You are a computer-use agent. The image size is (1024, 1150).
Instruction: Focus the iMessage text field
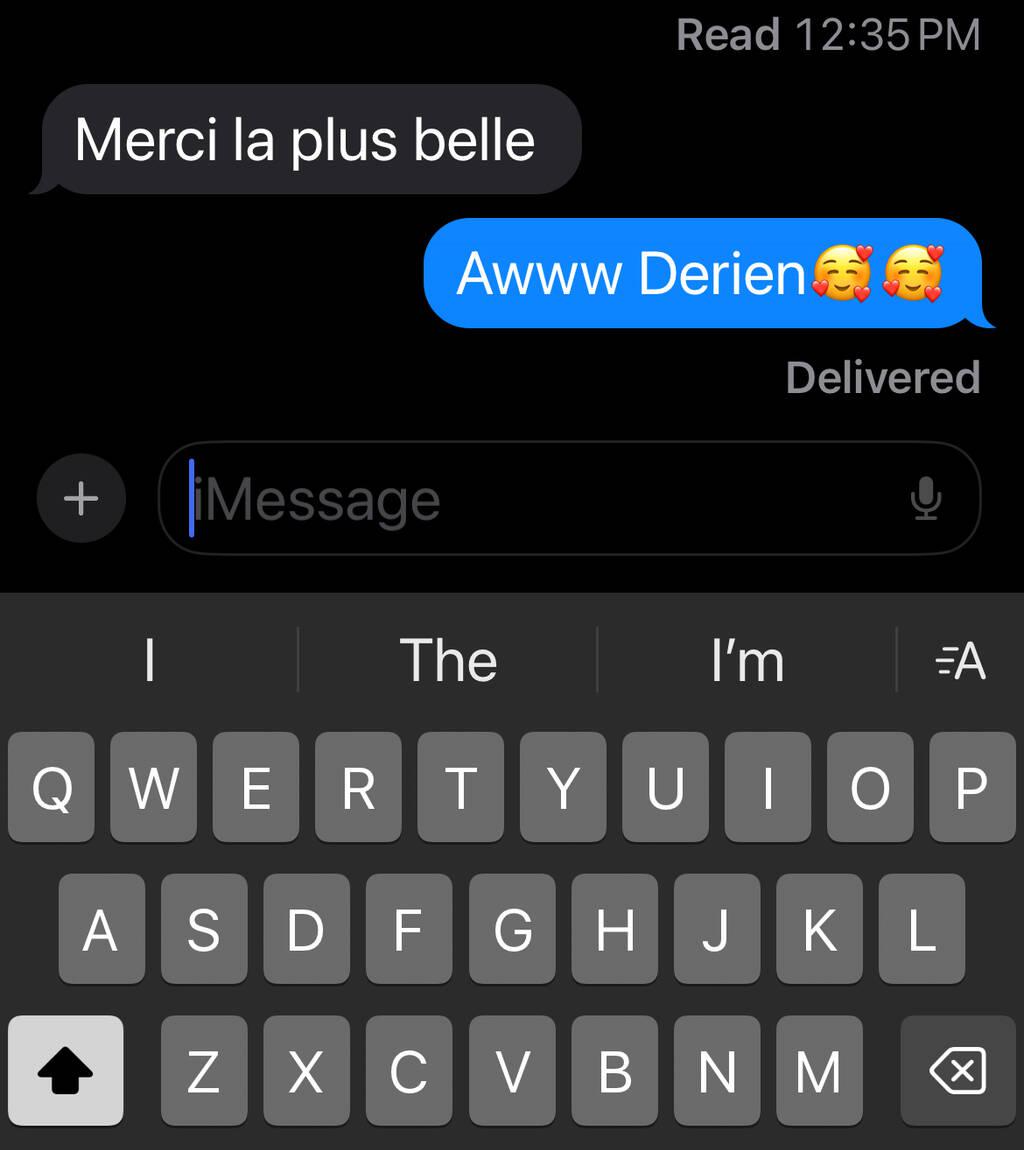(540, 498)
